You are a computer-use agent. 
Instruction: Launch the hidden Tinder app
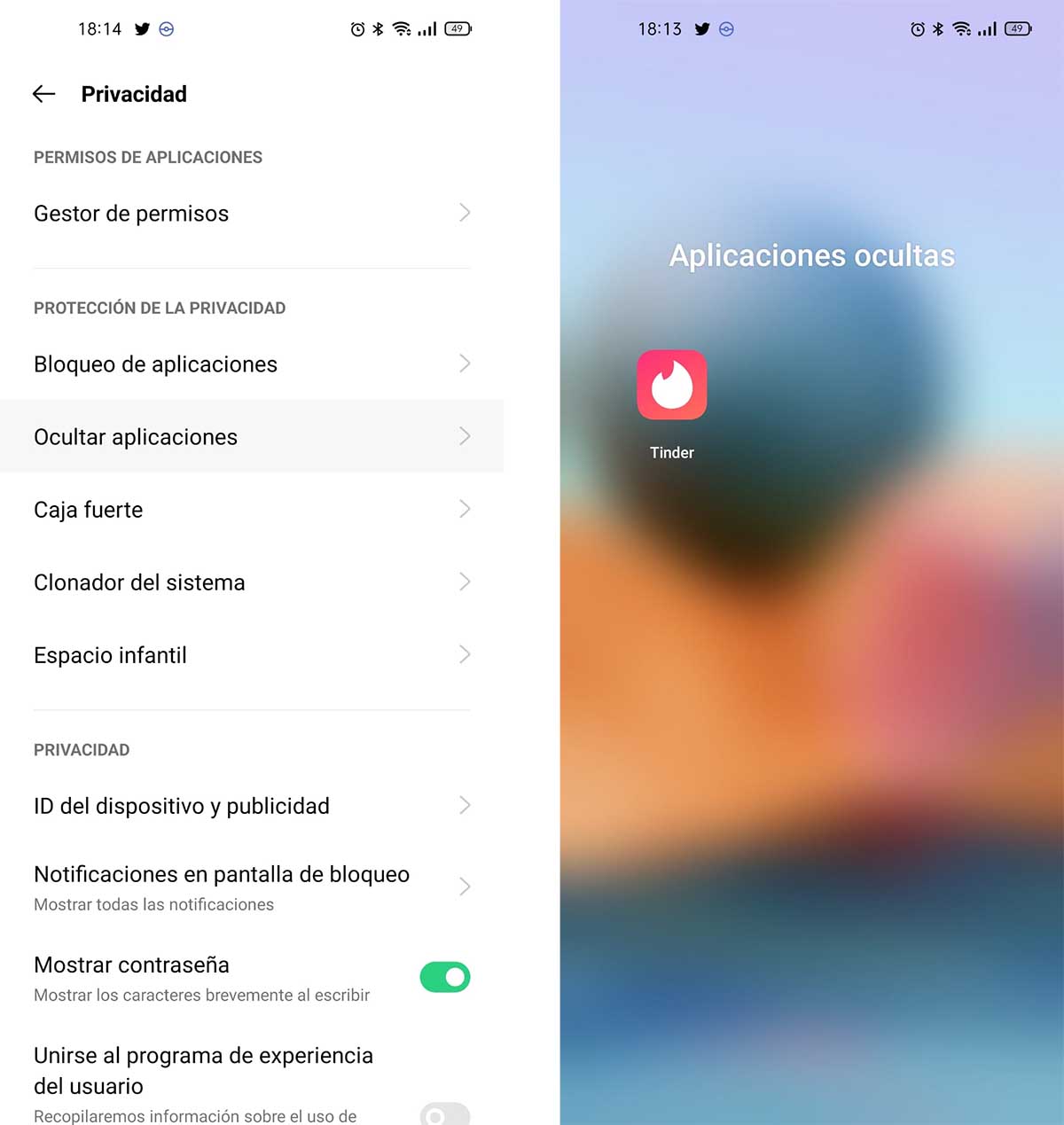[671, 386]
